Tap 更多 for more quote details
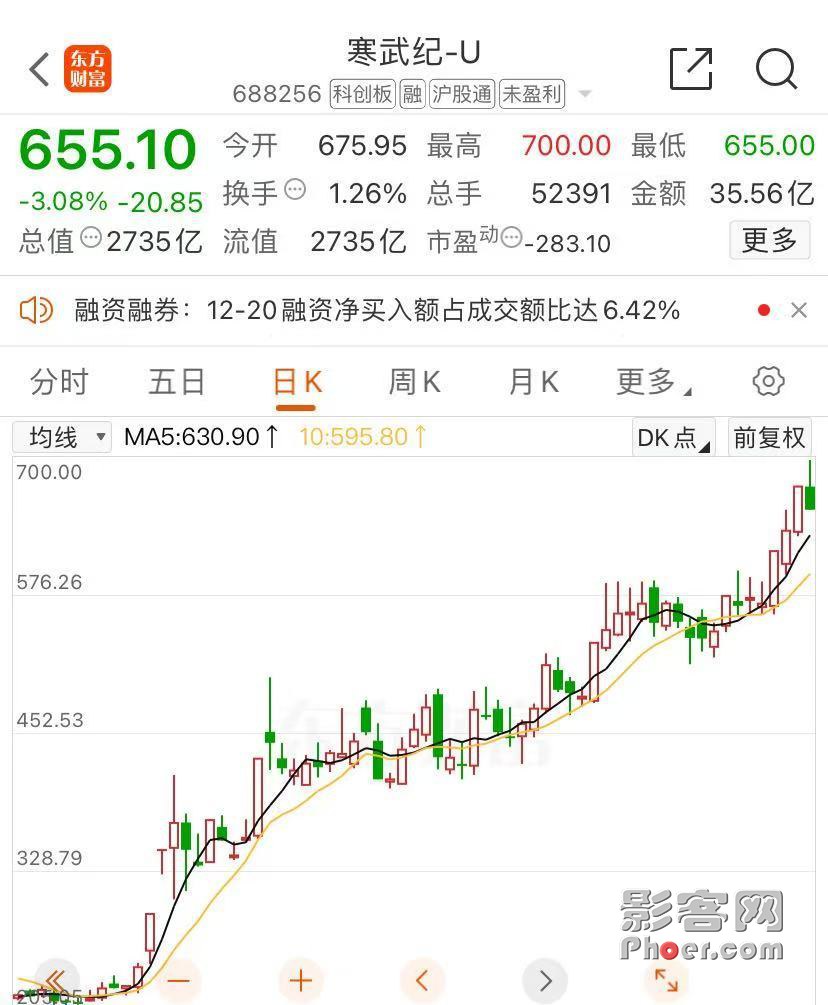The width and height of the screenshot is (828, 1005). 769,240
